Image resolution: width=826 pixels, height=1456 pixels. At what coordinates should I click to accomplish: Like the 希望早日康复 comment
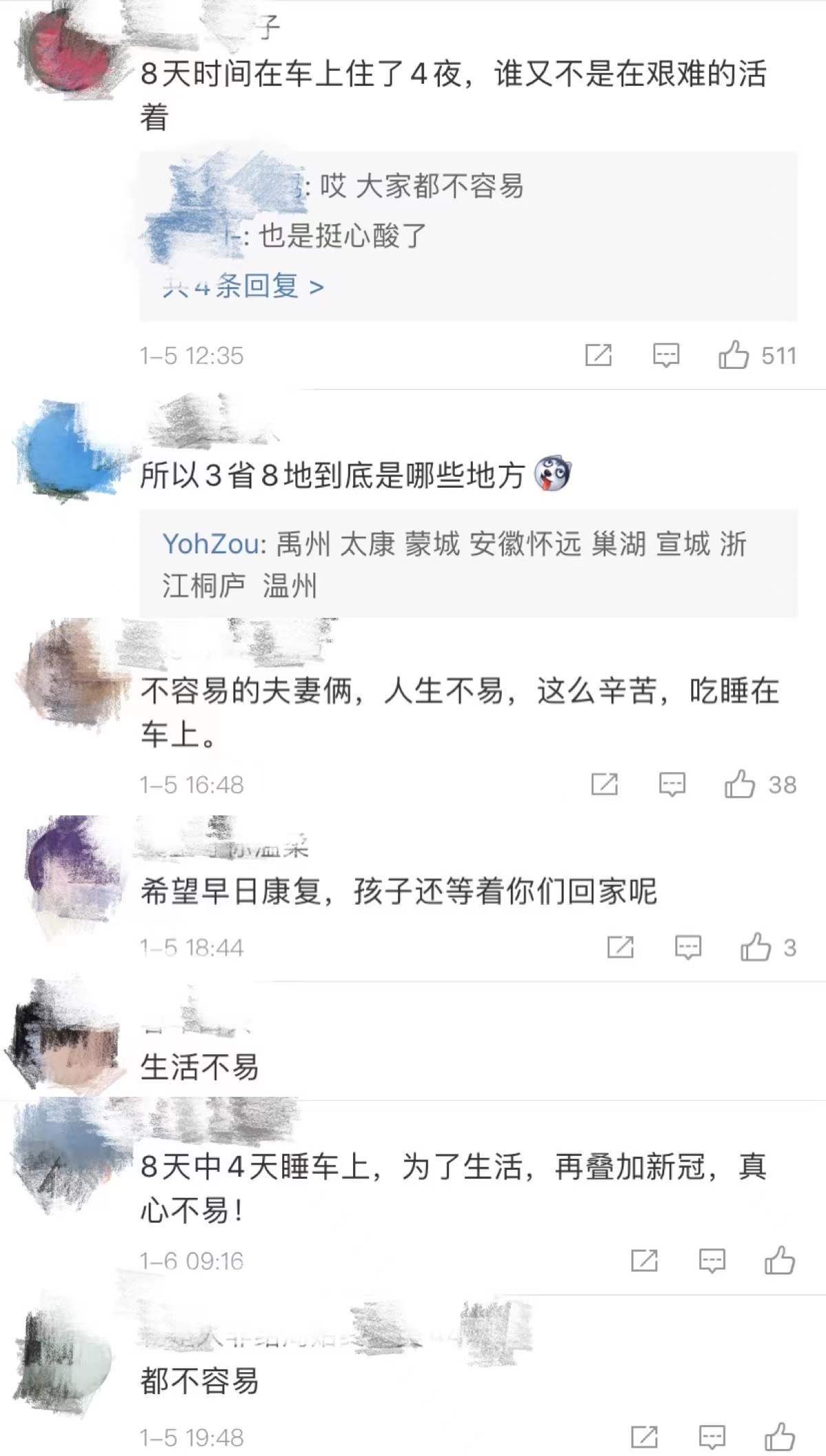pos(755,948)
